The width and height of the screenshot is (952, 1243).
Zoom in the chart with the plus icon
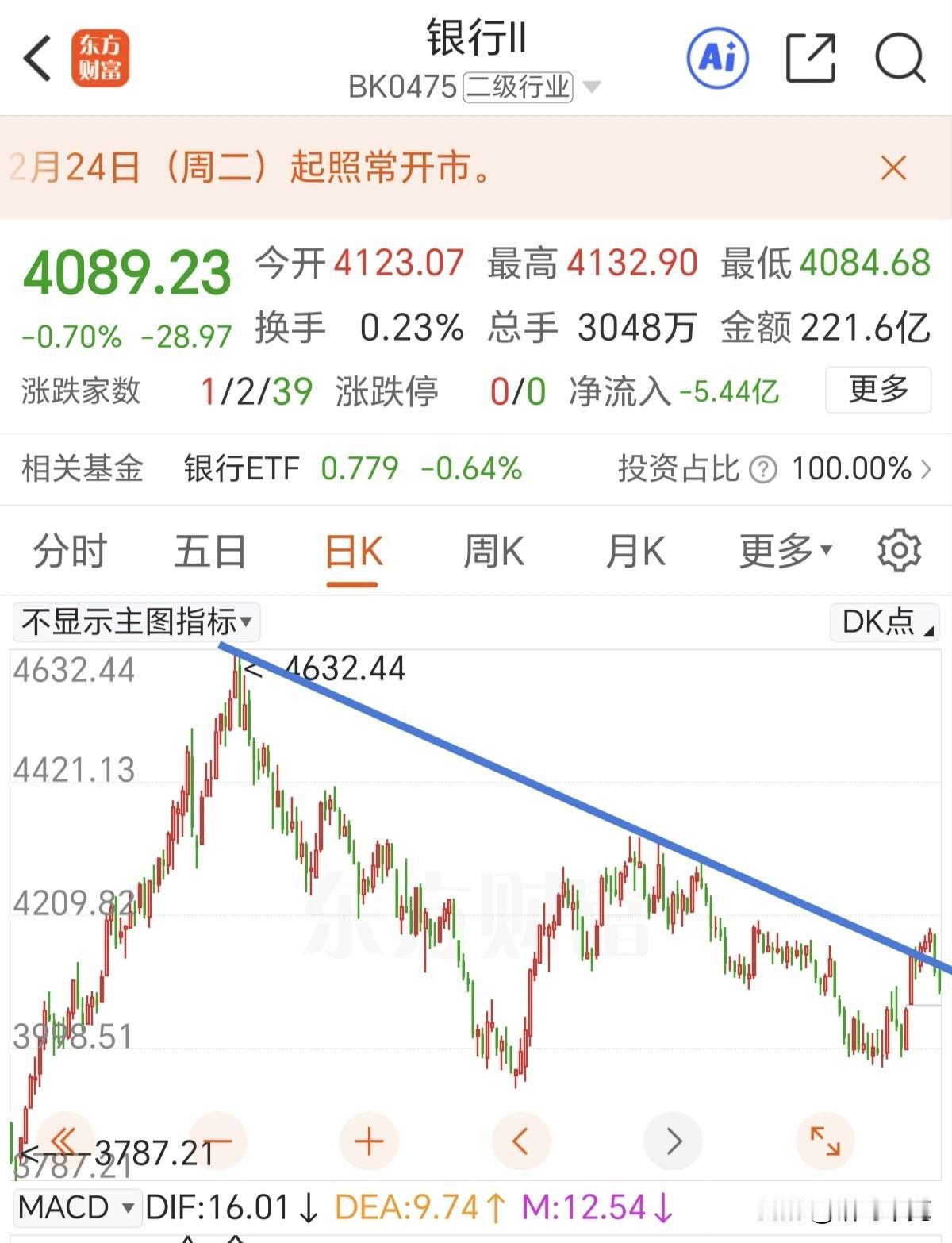tap(367, 1141)
